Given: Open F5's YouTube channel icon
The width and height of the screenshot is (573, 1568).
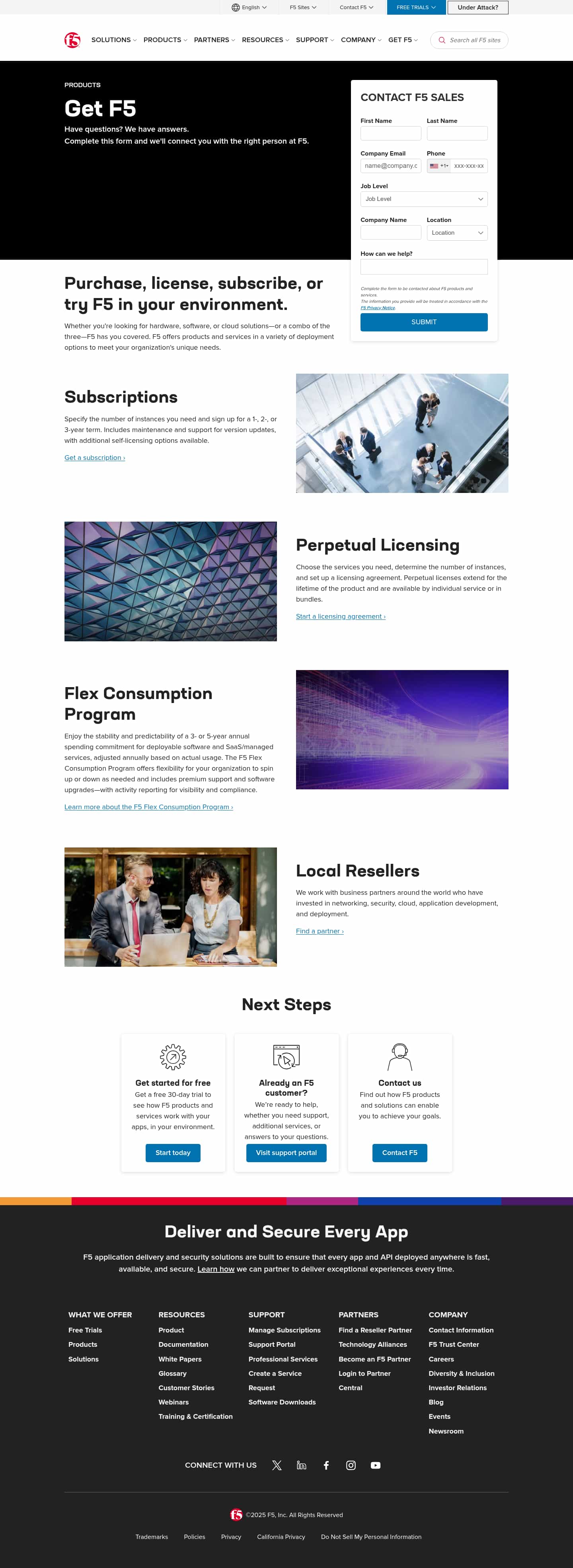Looking at the screenshot, I should tap(376, 1465).
